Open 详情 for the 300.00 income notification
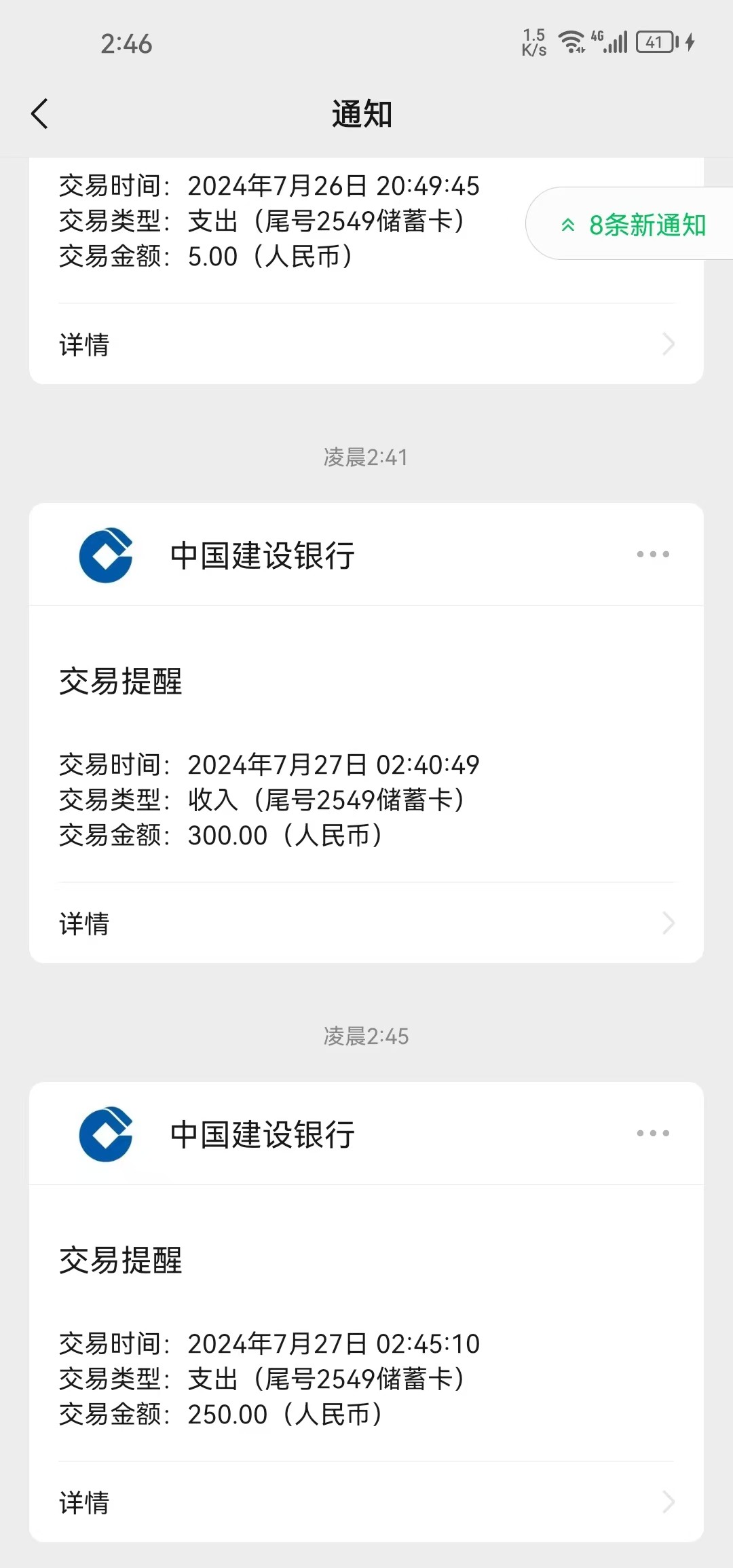Screen dimensions: 733x1568 tap(366, 923)
